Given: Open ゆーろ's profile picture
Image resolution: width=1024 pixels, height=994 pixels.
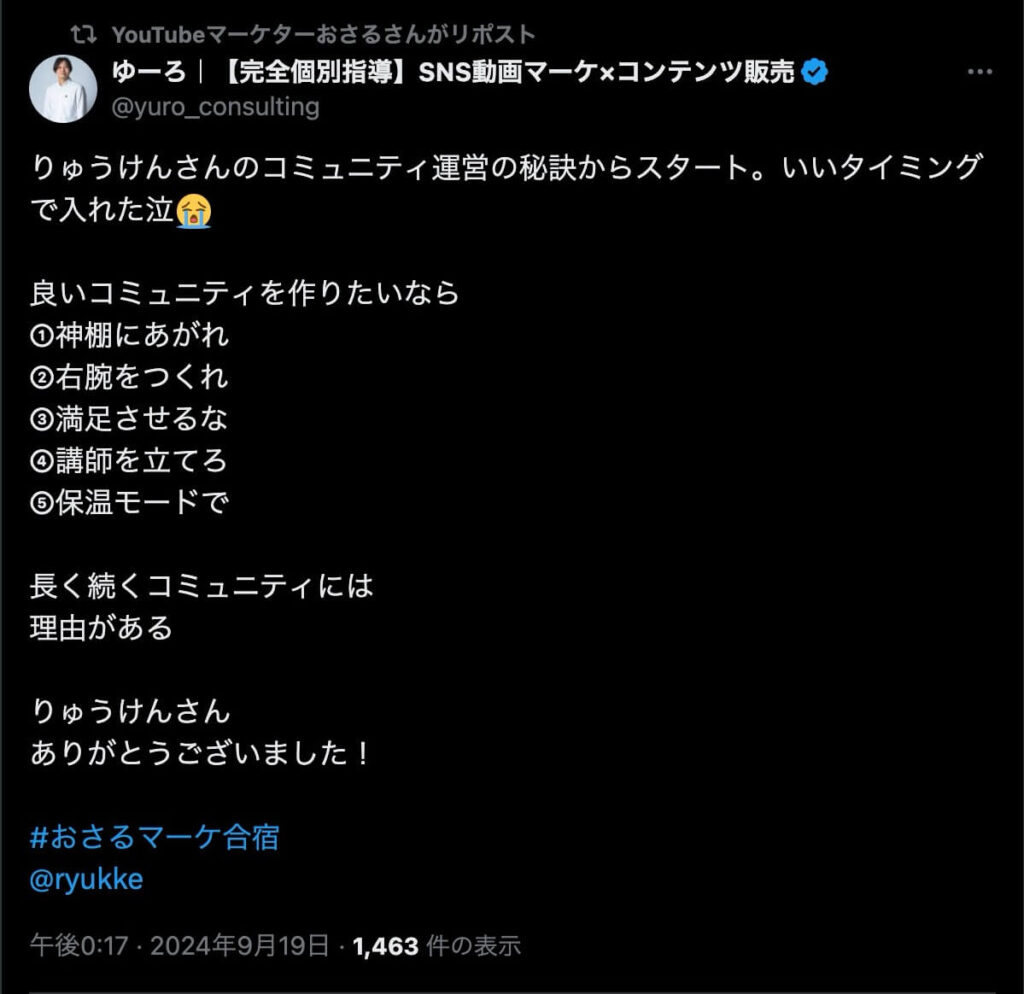Looking at the screenshot, I should pos(63,88).
